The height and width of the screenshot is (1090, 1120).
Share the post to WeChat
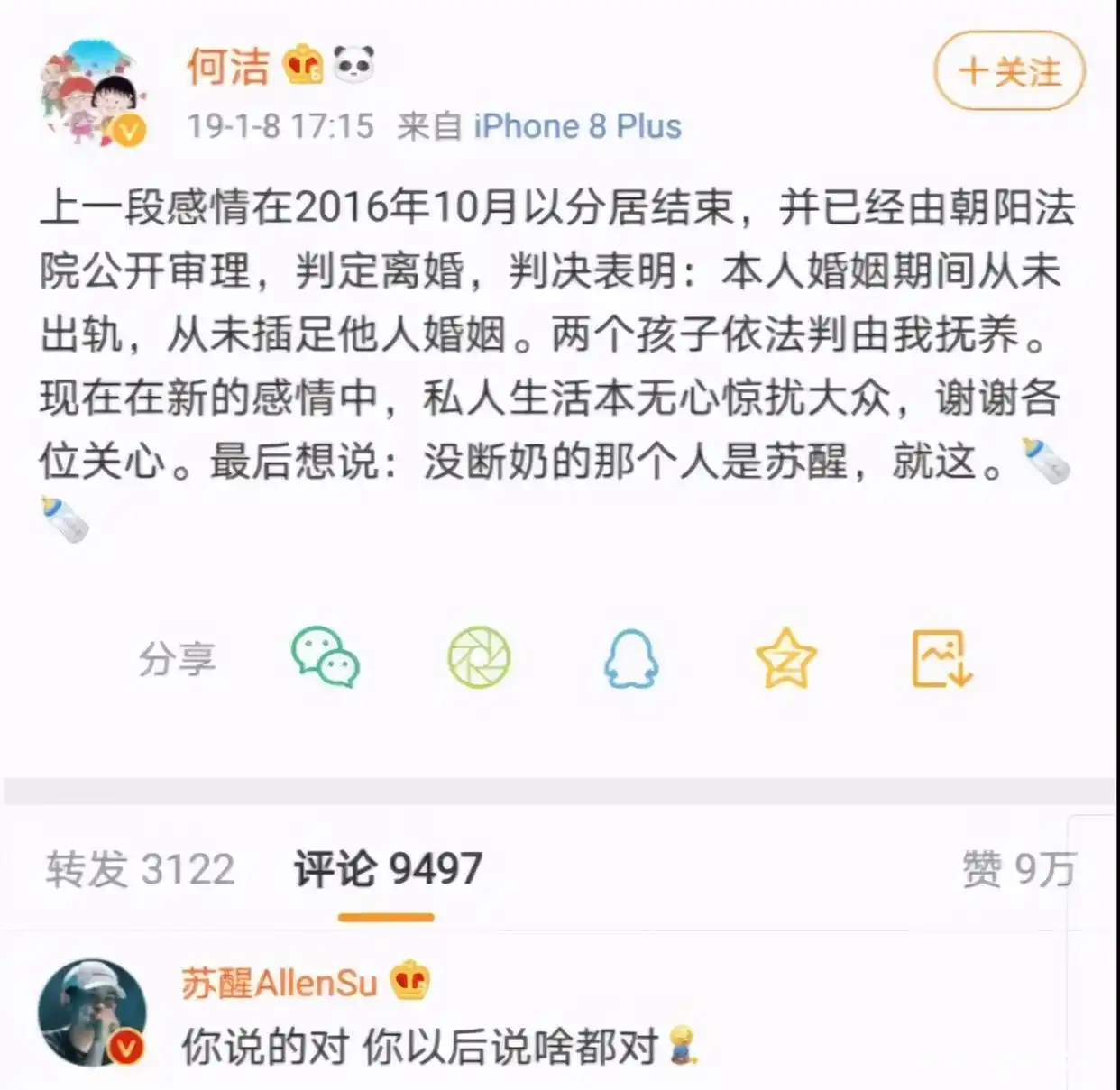tap(325, 658)
